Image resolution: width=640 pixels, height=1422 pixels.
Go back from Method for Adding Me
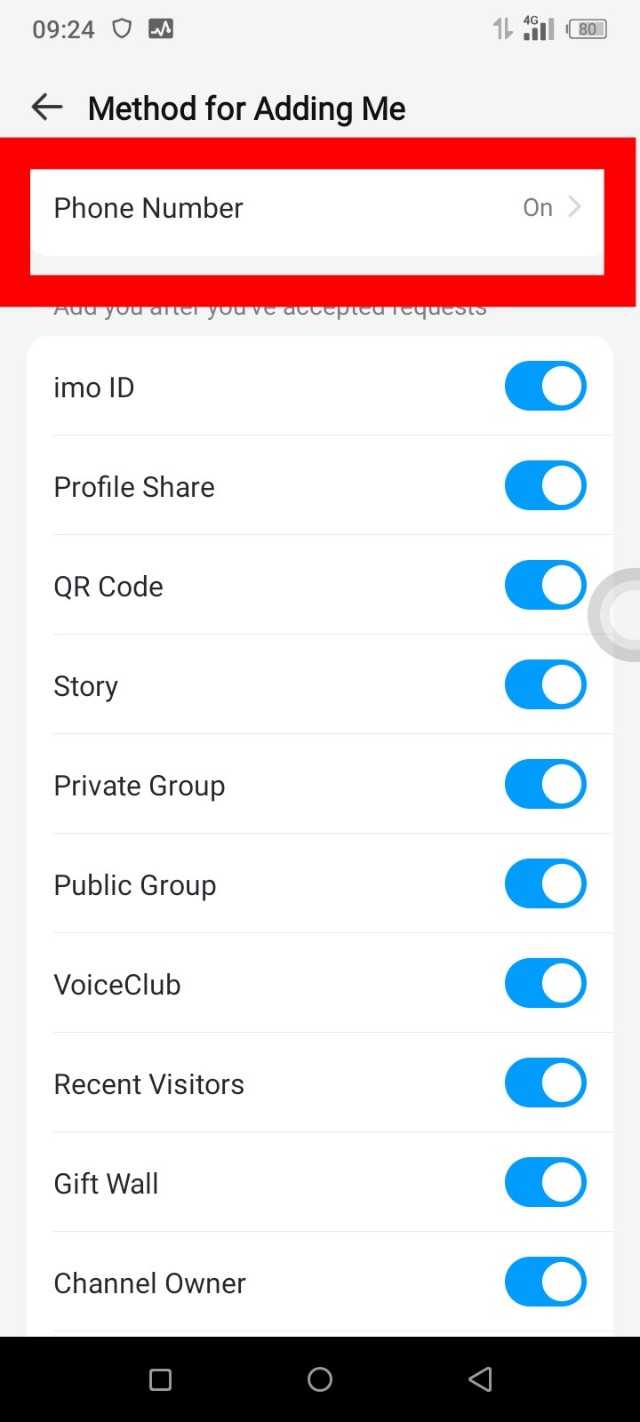point(47,108)
